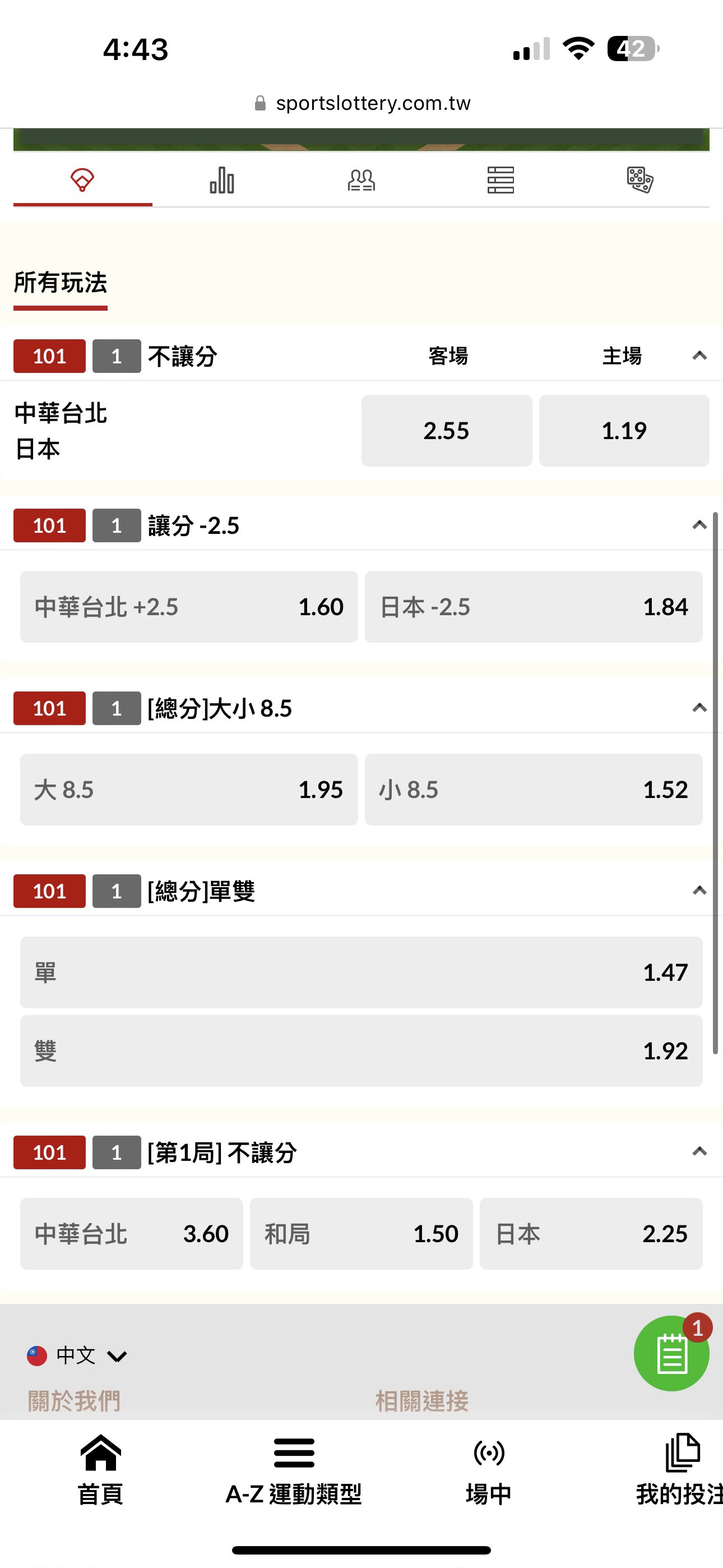Image resolution: width=723 pixels, height=1568 pixels.
Task: Open the 場中 live betting tab
Action: click(x=488, y=1468)
